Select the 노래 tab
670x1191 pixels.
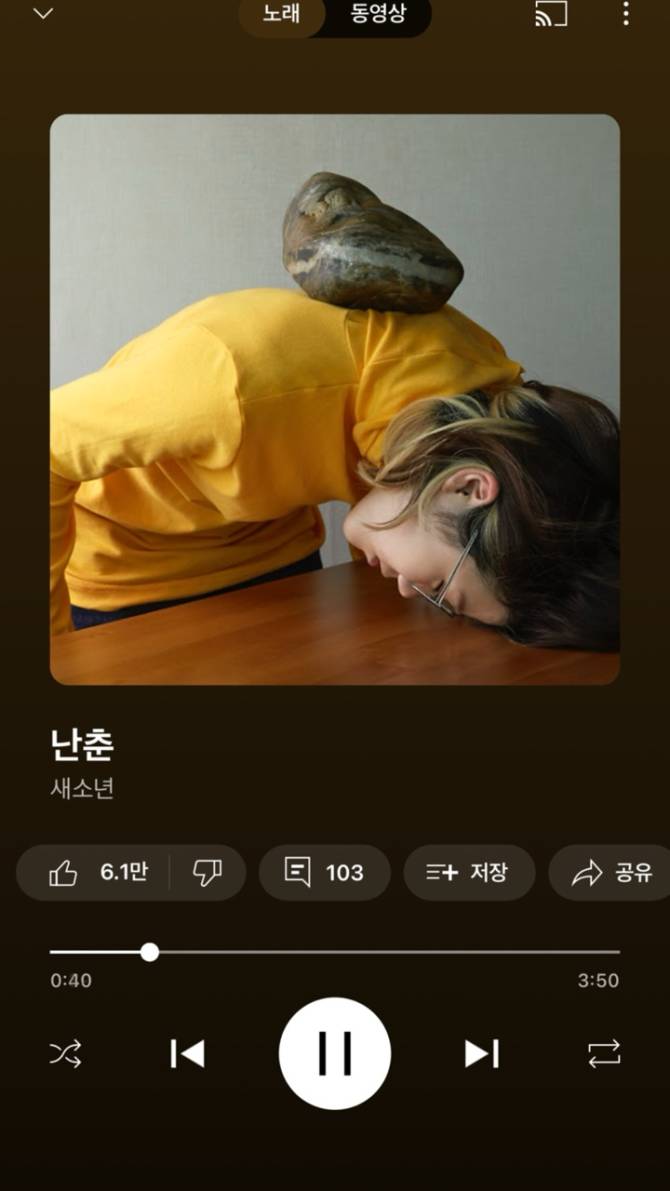(x=282, y=15)
